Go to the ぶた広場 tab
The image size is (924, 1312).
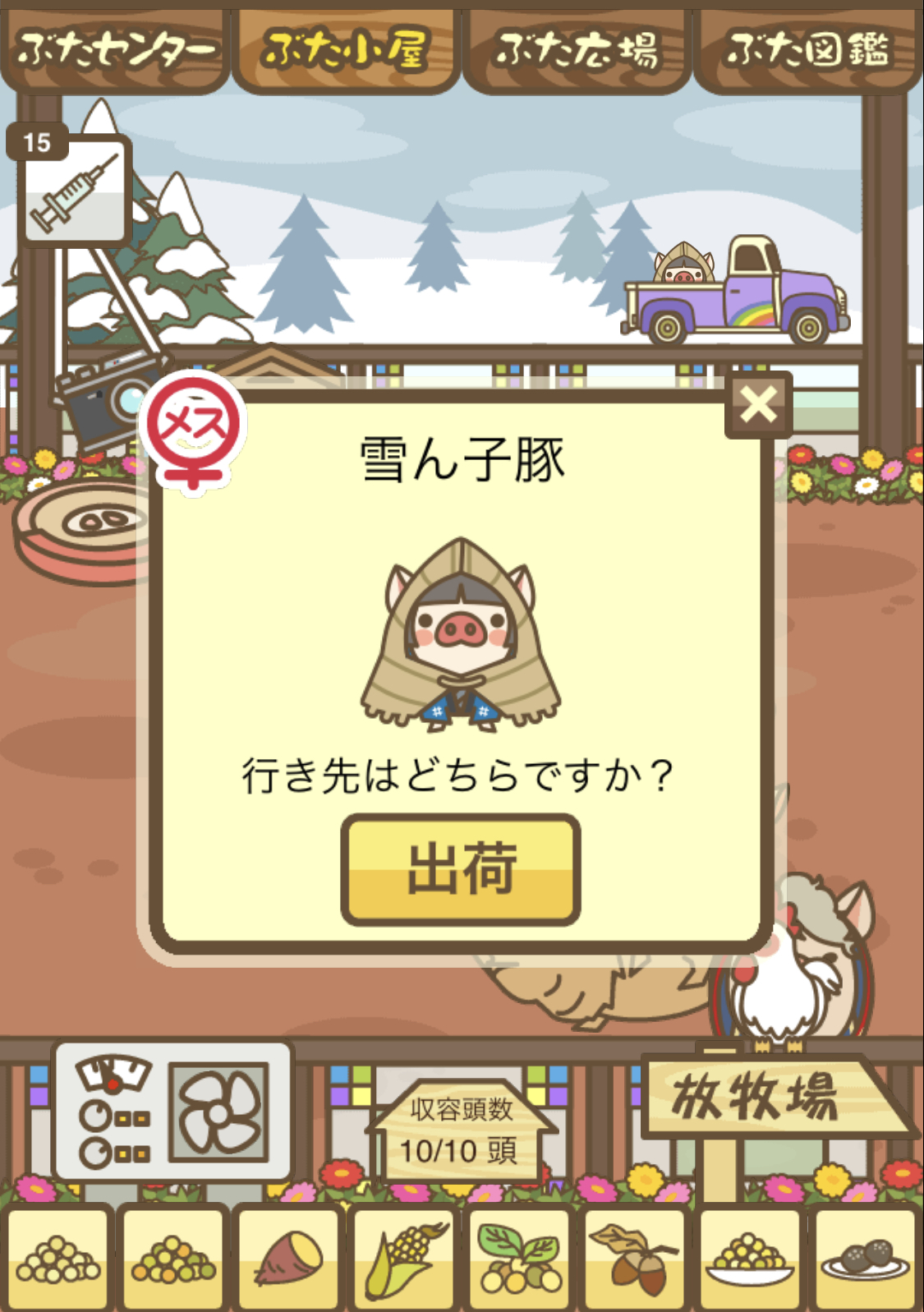[577, 49]
